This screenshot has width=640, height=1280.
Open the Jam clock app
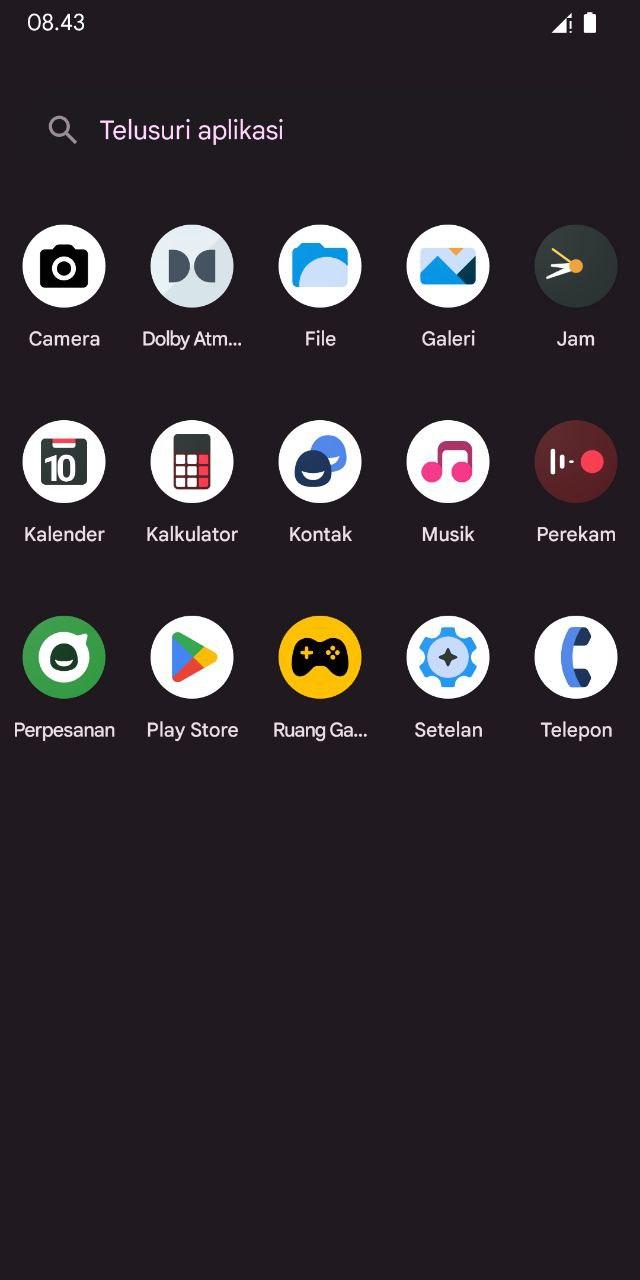tap(576, 266)
